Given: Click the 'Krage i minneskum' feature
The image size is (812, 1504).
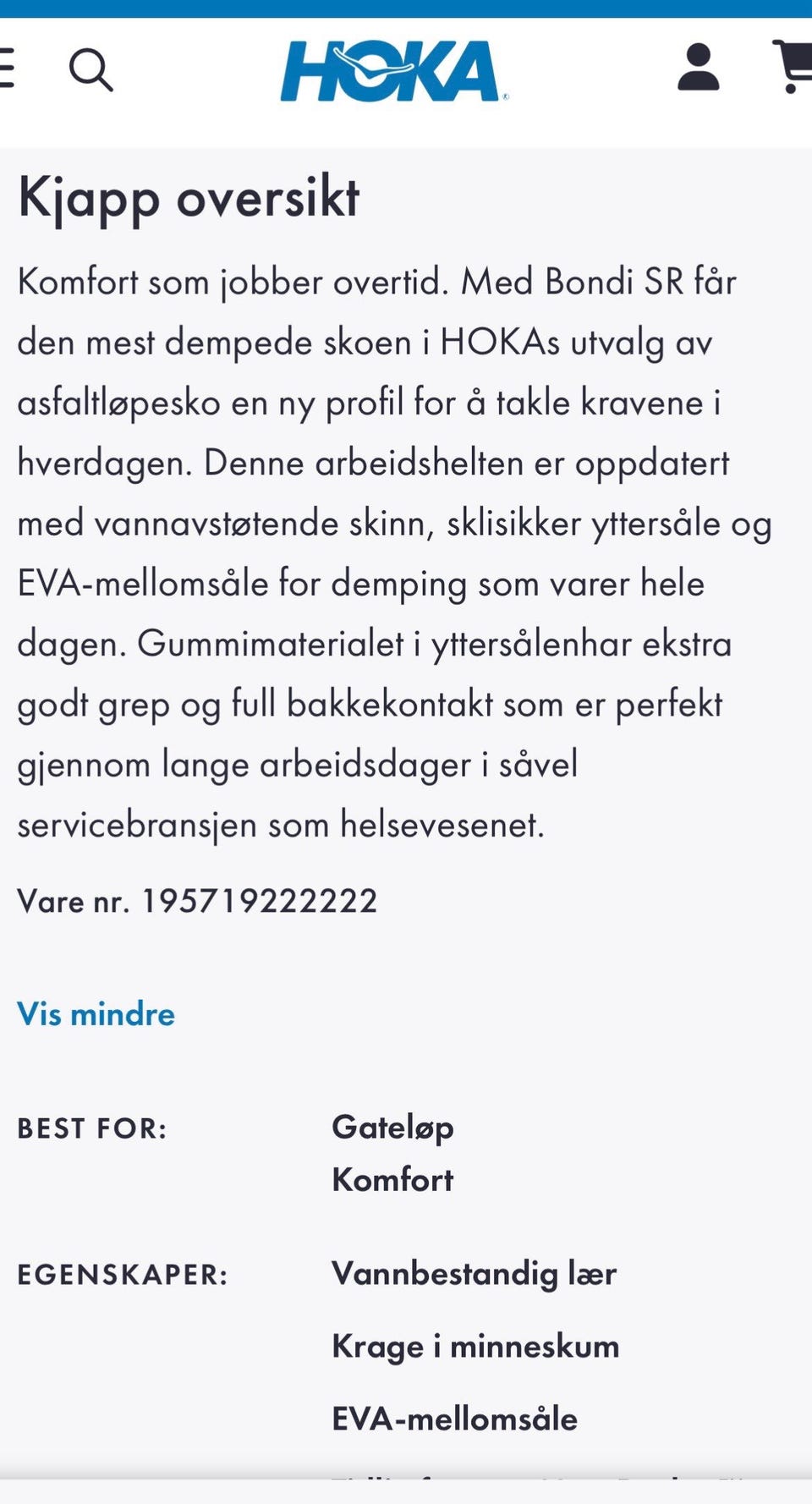Looking at the screenshot, I should [475, 1346].
